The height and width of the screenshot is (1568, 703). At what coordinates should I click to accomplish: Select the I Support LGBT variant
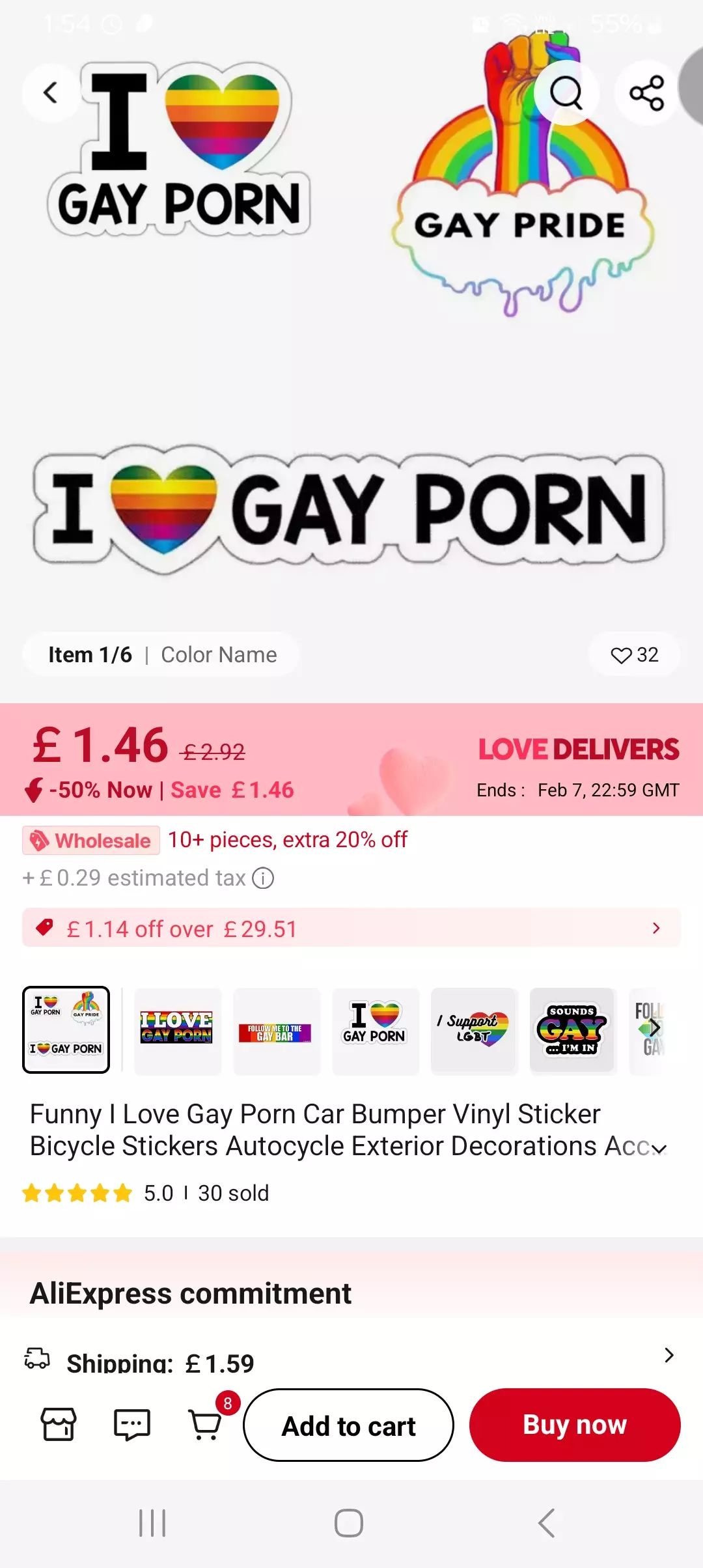pos(474,1029)
